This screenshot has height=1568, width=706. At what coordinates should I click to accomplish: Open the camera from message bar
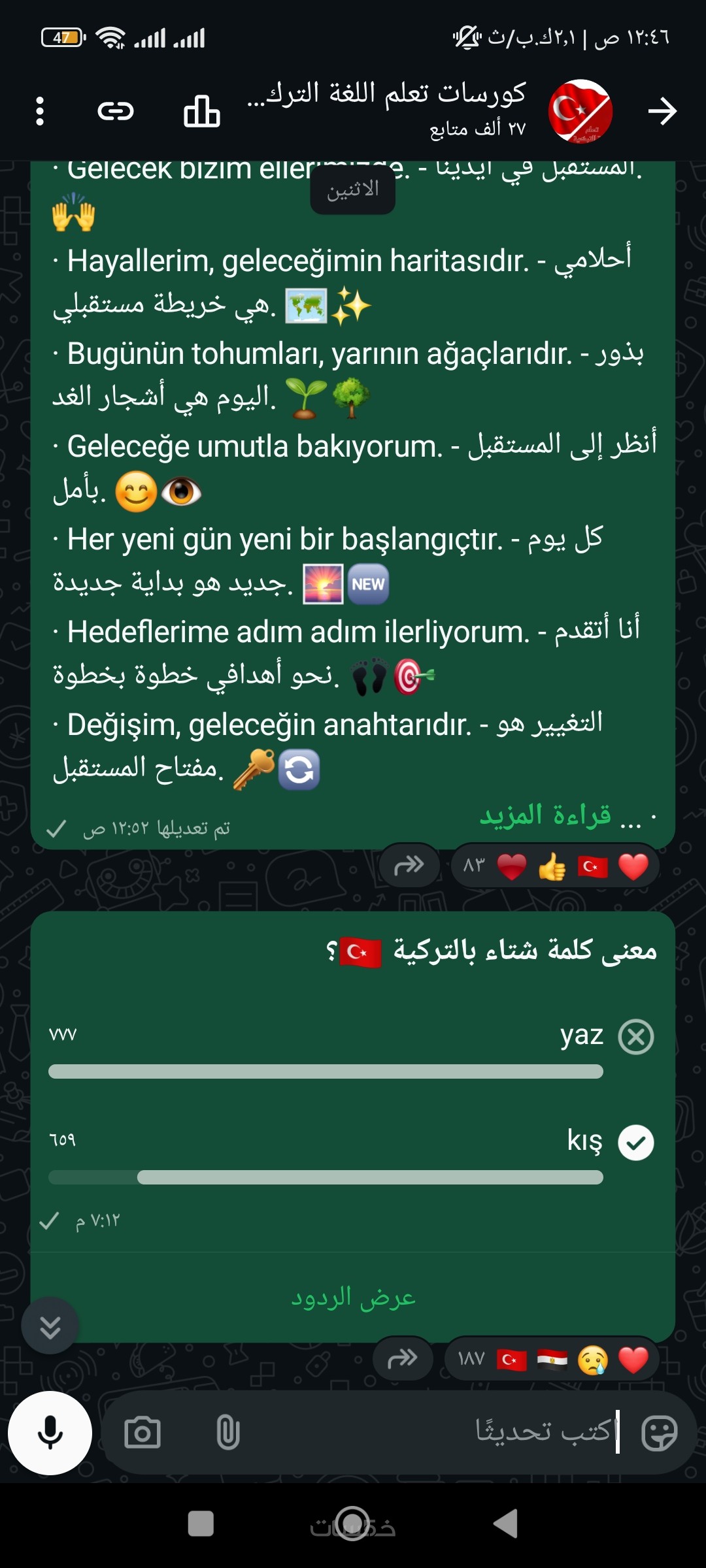(x=143, y=1433)
